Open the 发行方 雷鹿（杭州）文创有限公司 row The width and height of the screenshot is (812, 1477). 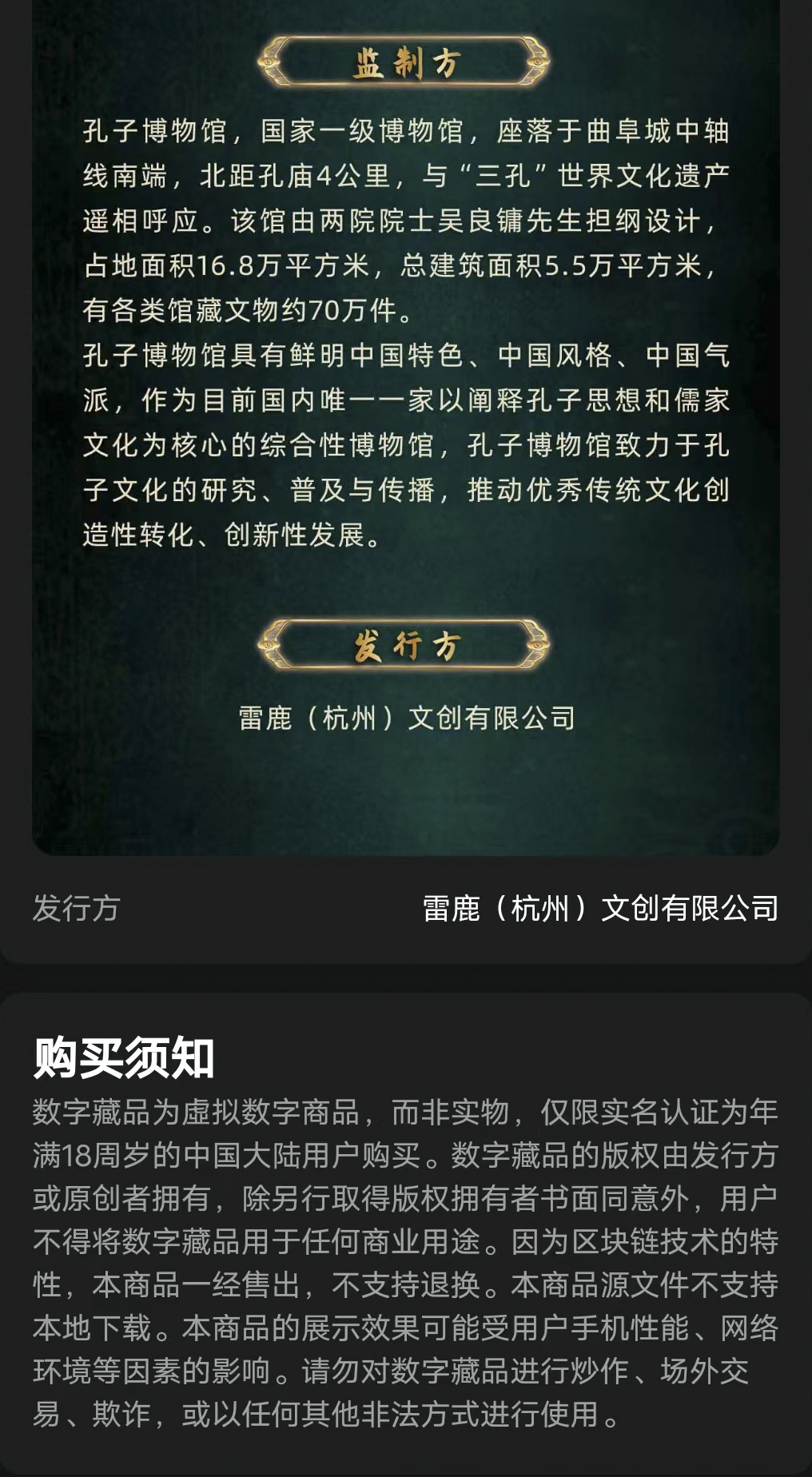405,909
